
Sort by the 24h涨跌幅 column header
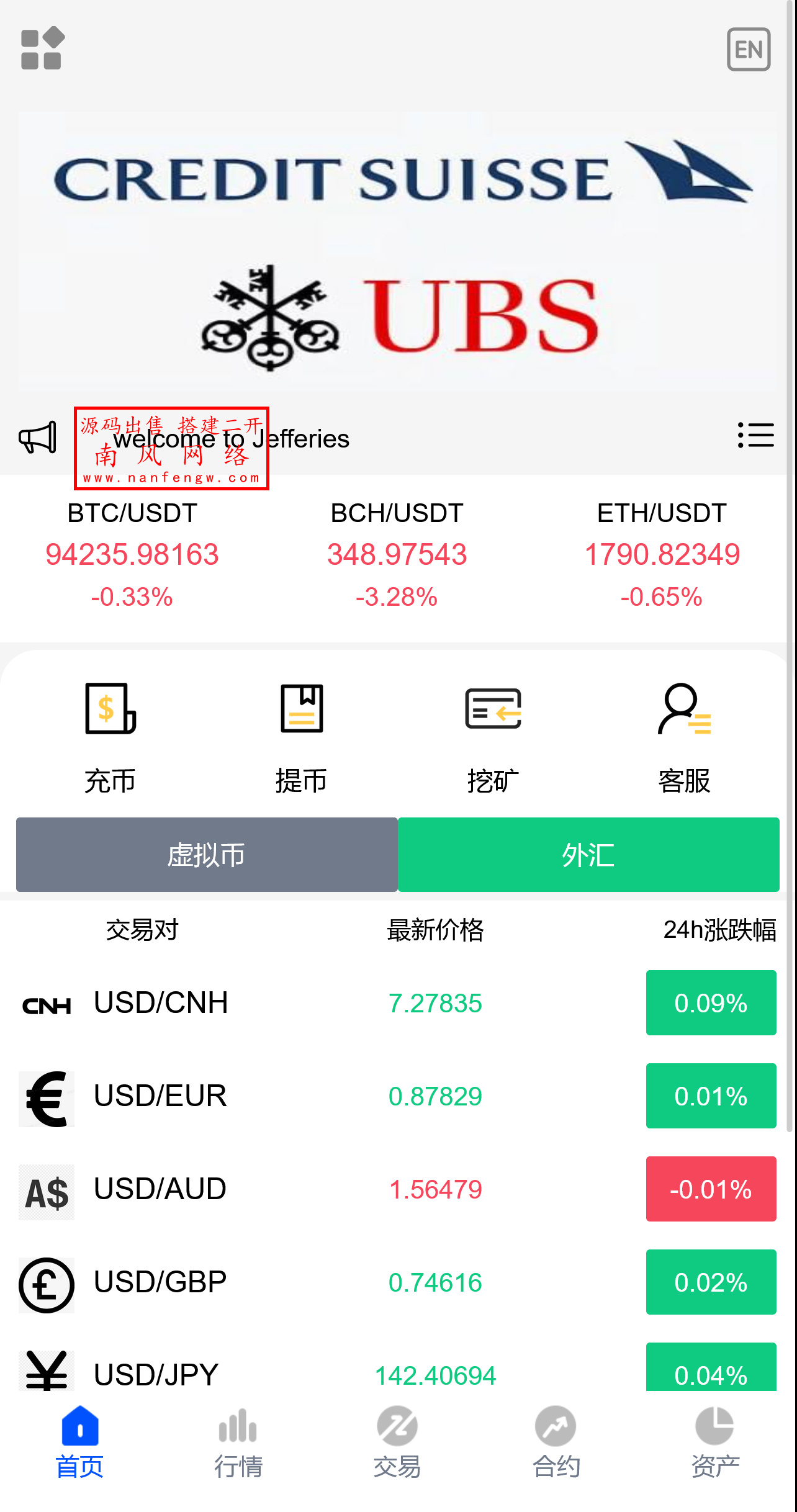point(720,930)
